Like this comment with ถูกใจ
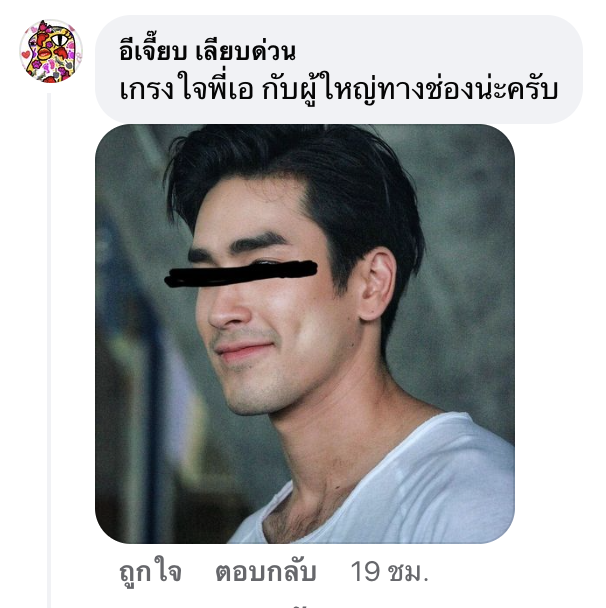 (150, 573)
